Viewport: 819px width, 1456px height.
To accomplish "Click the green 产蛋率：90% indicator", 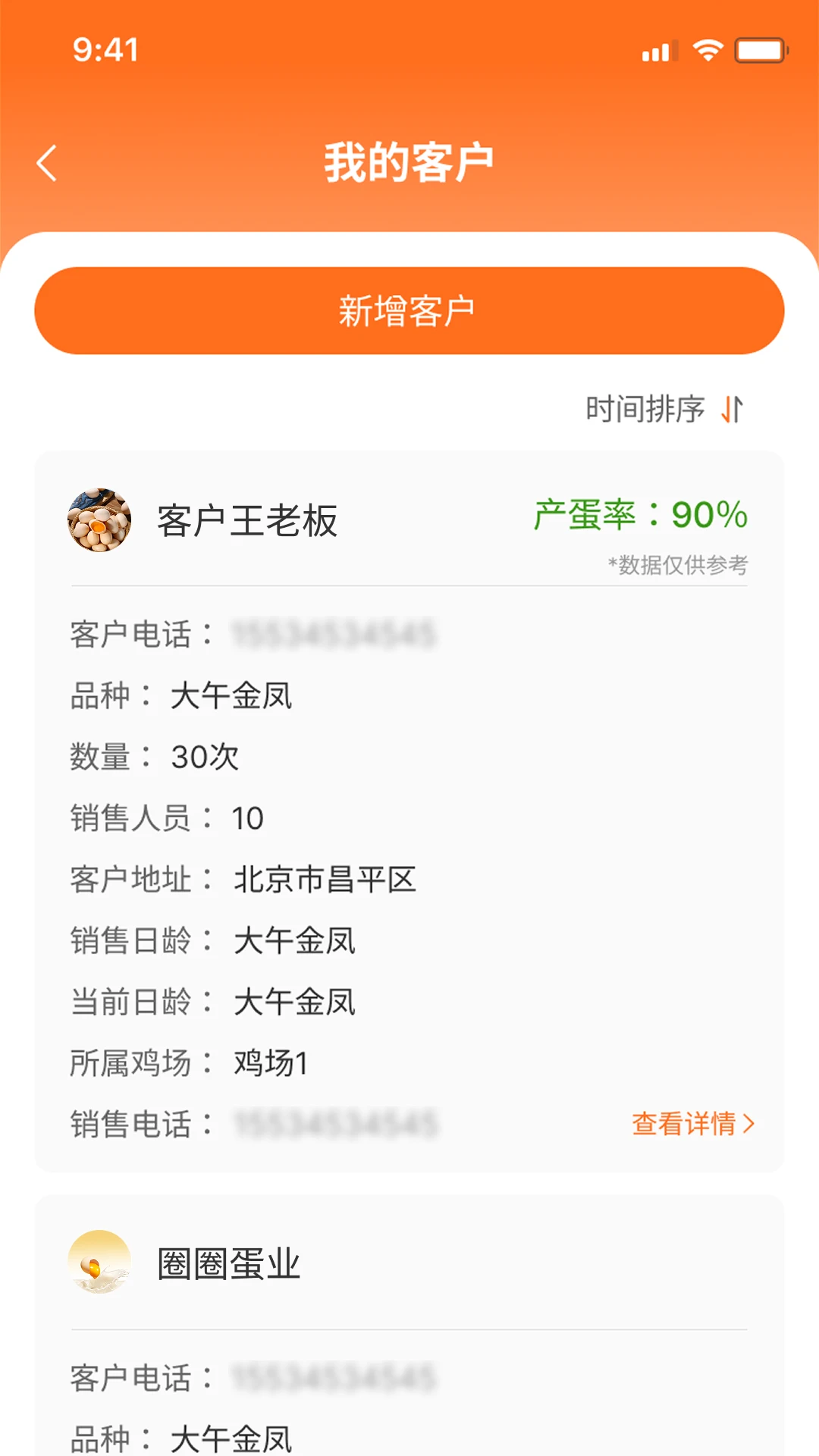I will click(x=639, y=517).
